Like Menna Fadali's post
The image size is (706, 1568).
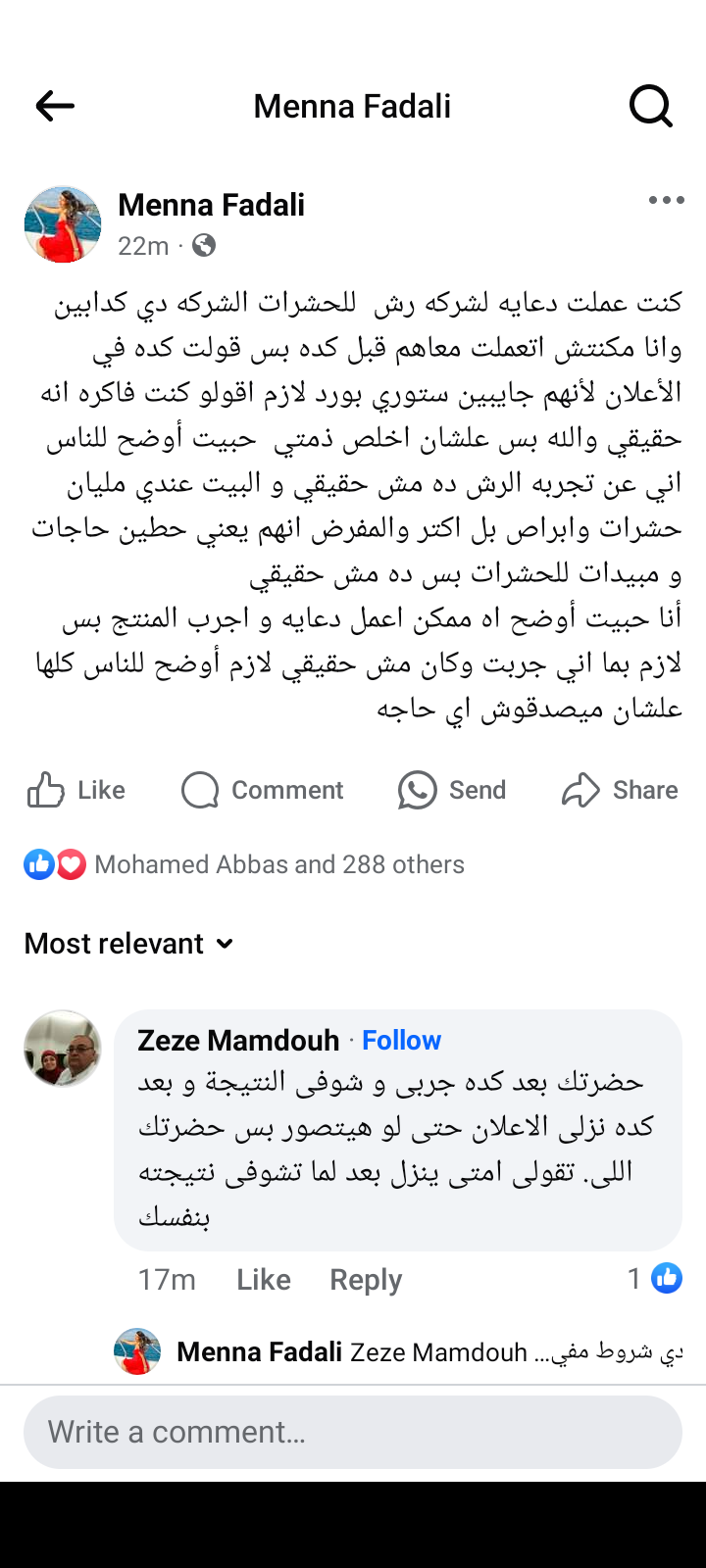[76, 790]
